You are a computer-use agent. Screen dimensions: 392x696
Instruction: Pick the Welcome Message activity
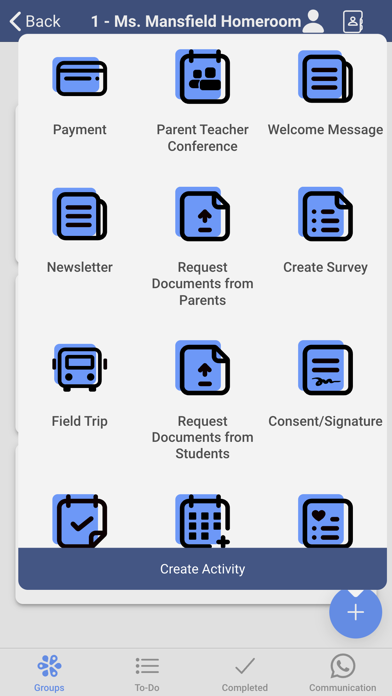pyautogui.click(x=325, y=93)
